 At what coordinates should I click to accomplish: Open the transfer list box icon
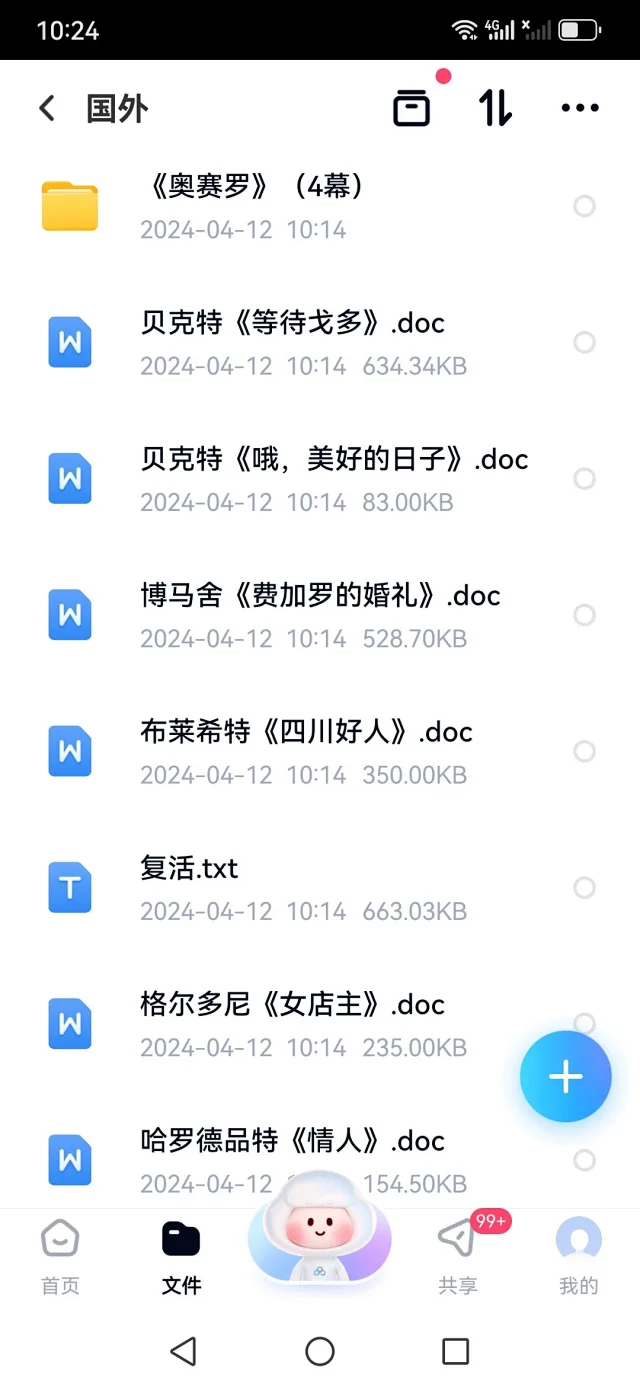pyautogui.click(x=411, y=108)
